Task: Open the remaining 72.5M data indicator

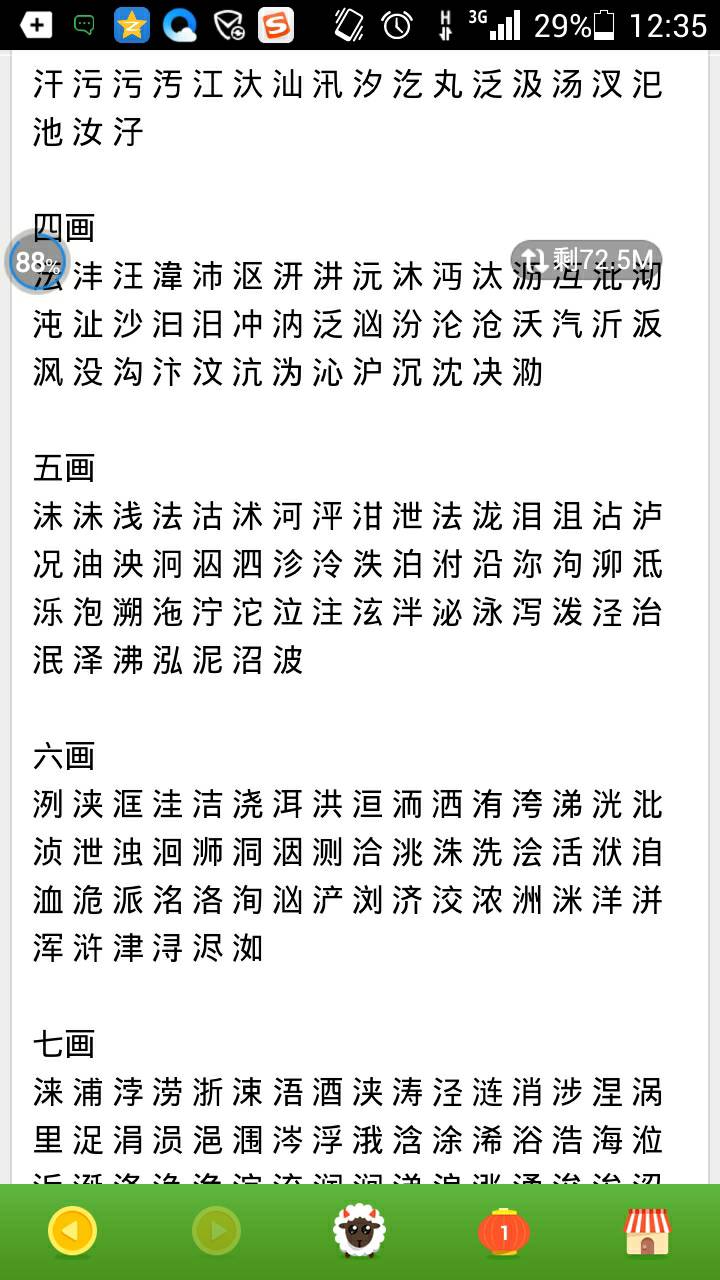Action: [x=586, y=260]
